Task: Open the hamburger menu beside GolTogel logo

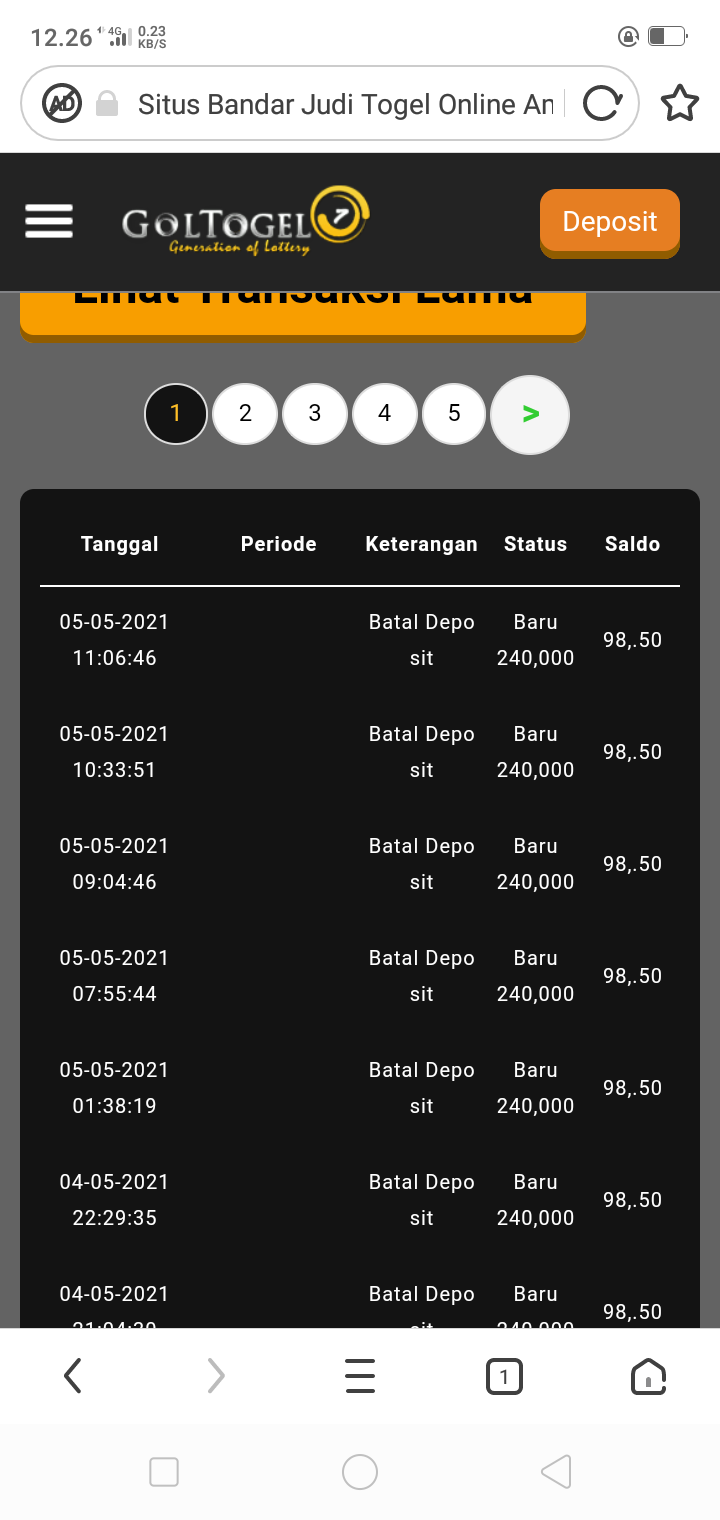Action: point(49,221)
